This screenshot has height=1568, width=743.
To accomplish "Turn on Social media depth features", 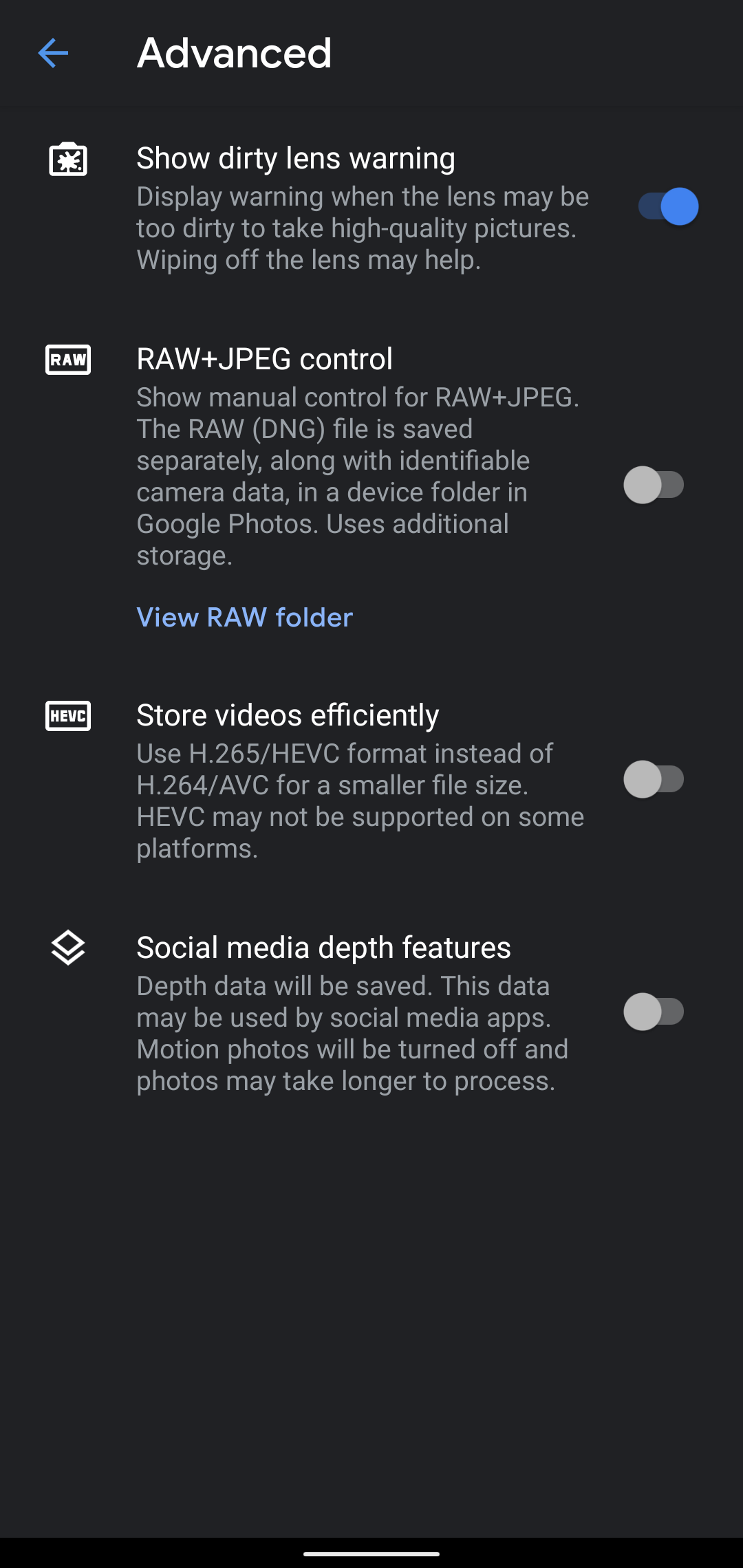I will [x=654, y=1012].
